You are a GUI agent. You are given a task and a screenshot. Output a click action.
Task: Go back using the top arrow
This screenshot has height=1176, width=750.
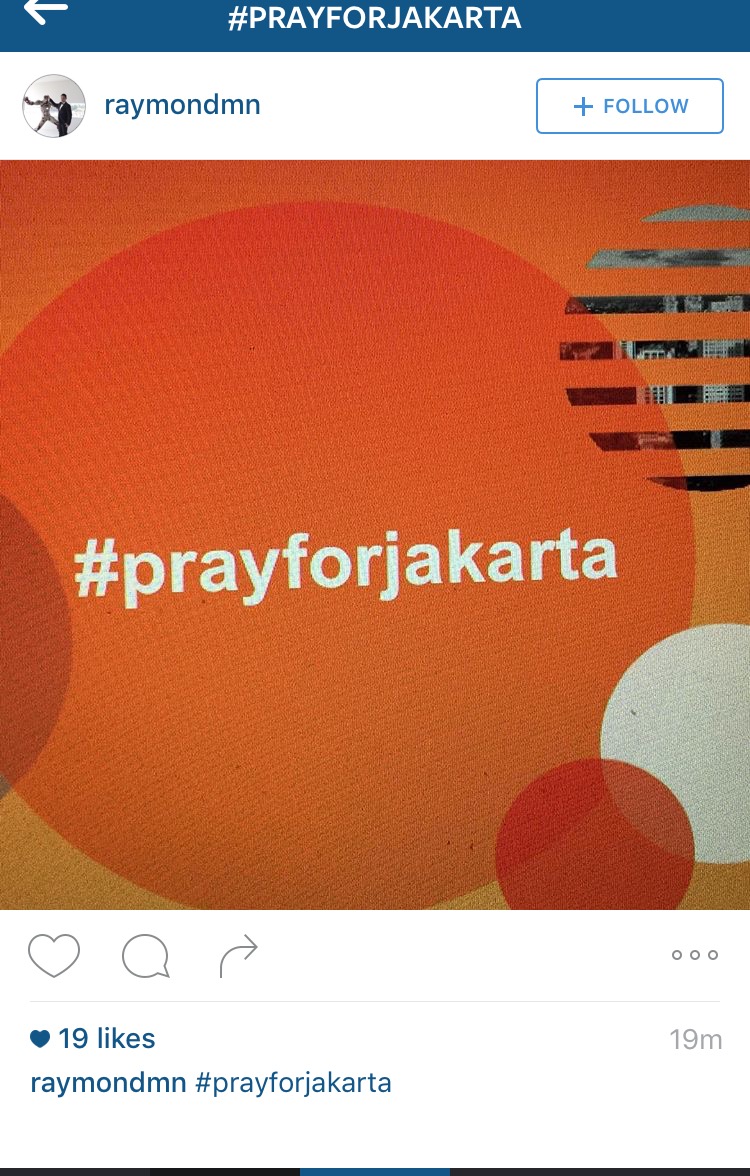pos(45,12)
